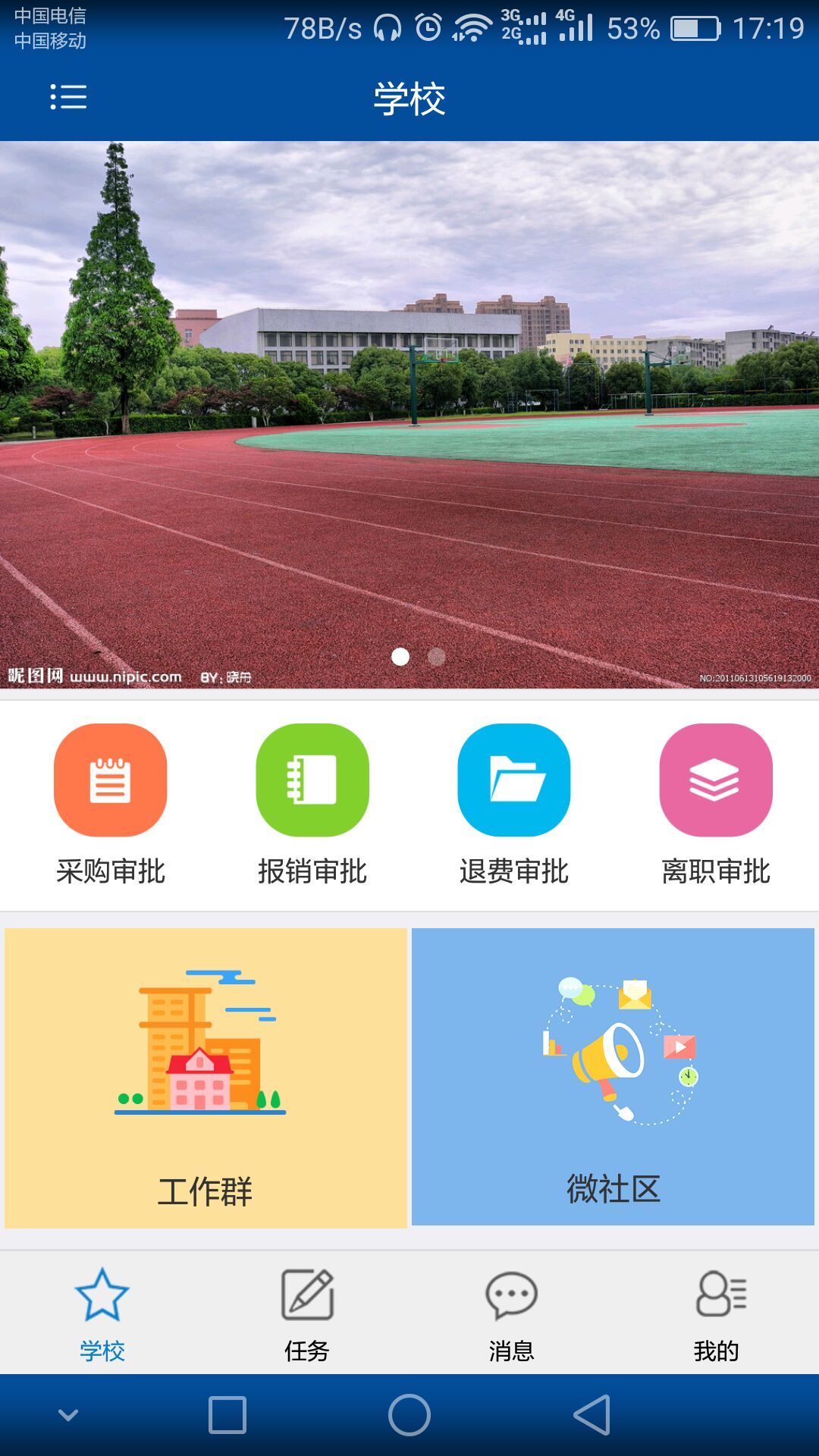Tap the campus banner image
This screenshot has height=1456, width=819.
409,414
